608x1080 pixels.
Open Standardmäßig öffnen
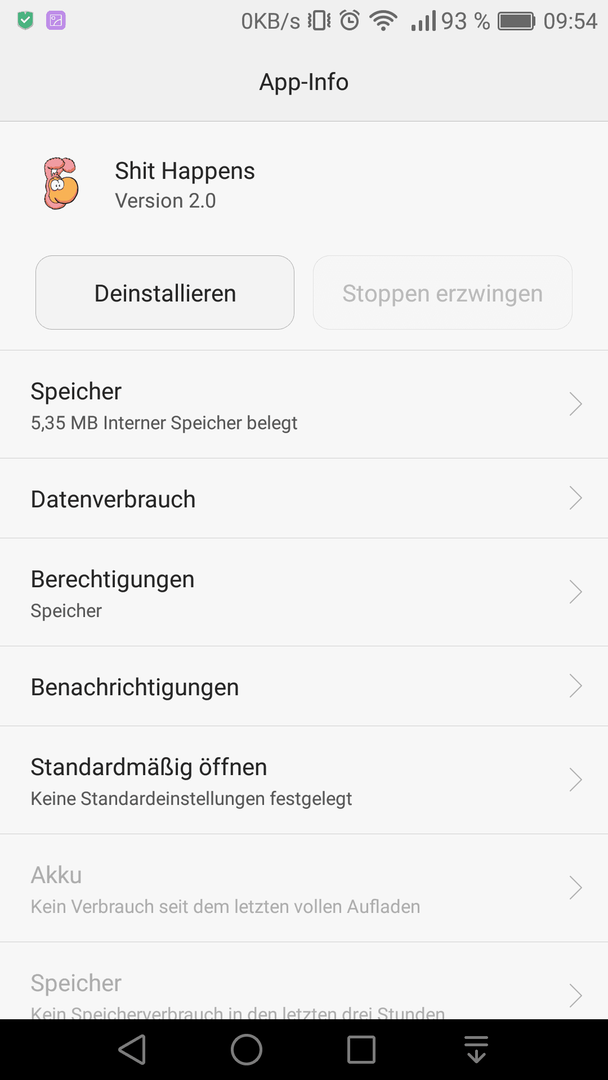click(x=304, y=780)
